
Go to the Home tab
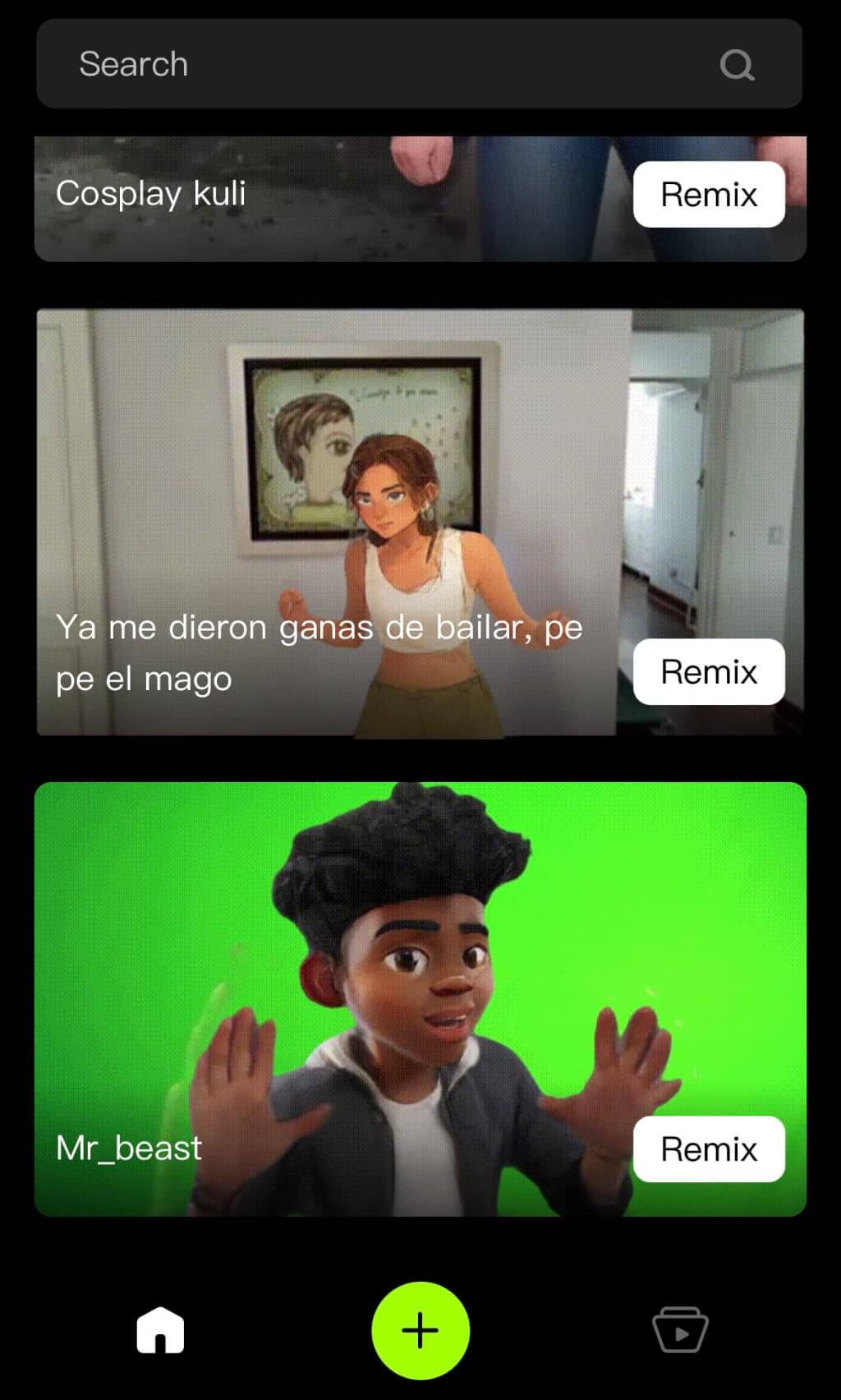tap(160, 1330)
